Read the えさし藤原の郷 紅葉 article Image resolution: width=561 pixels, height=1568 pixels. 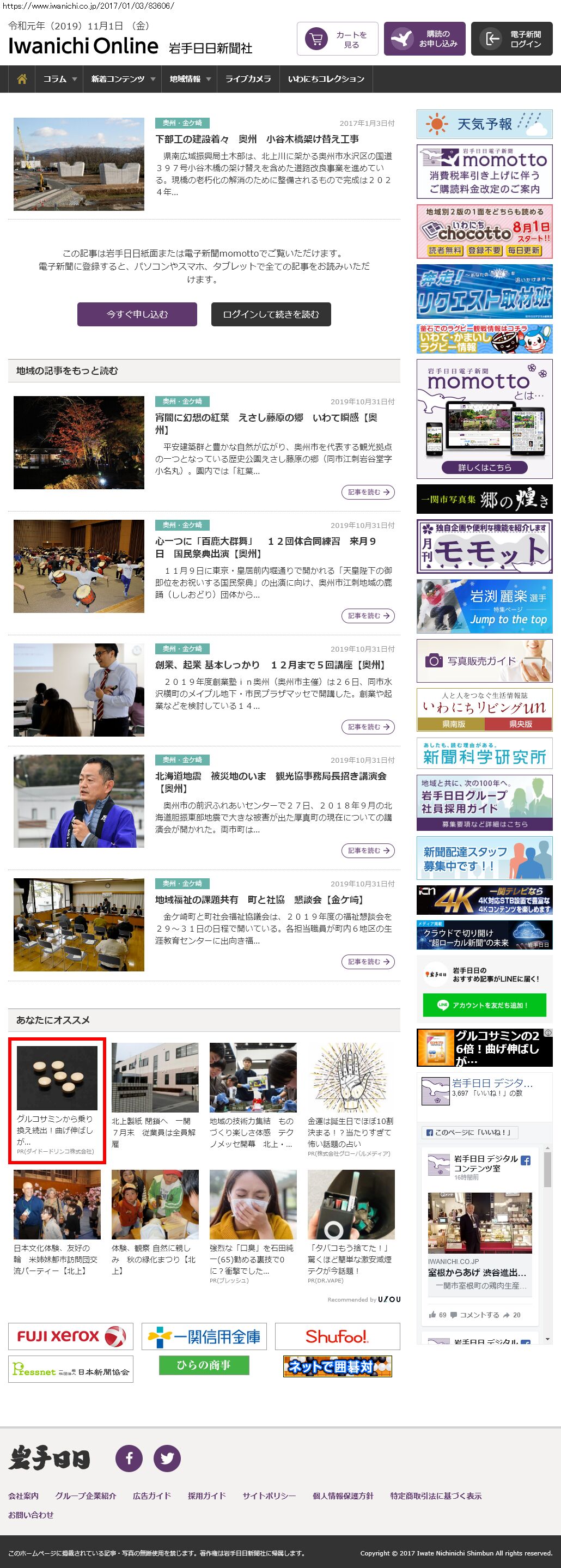click(266, 423)
